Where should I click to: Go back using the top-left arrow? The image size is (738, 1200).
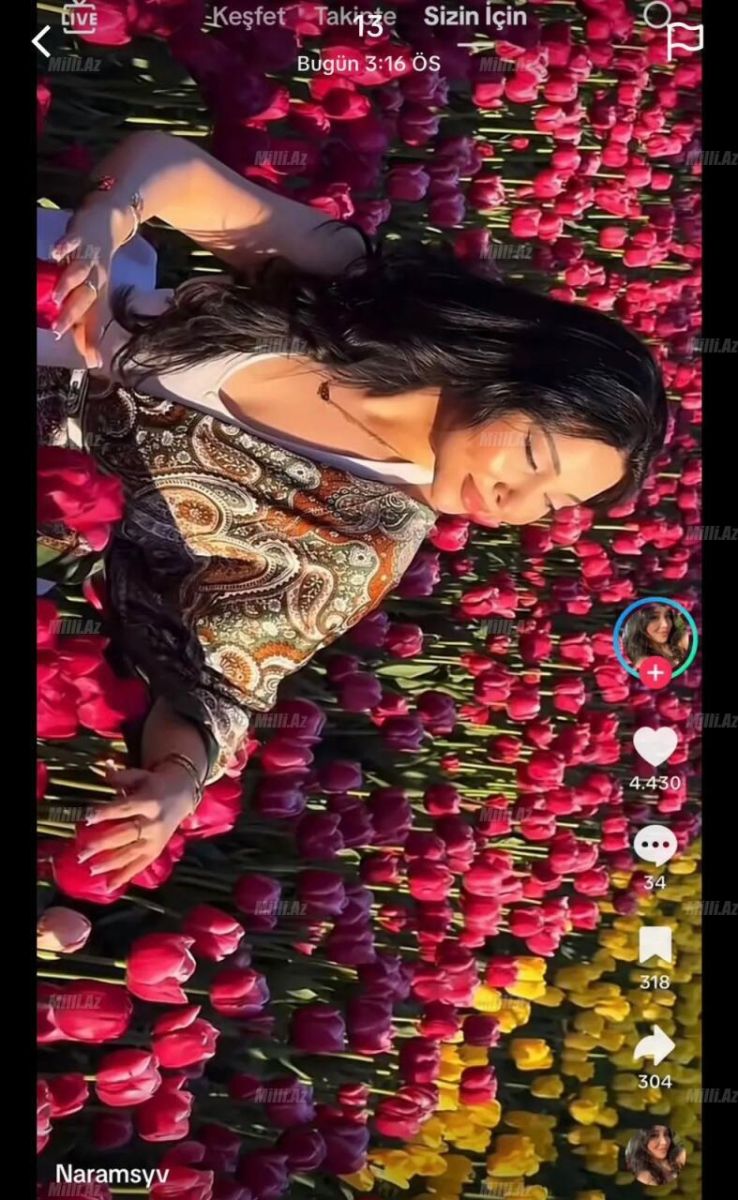pyautogui.click(x=41, y=41)
